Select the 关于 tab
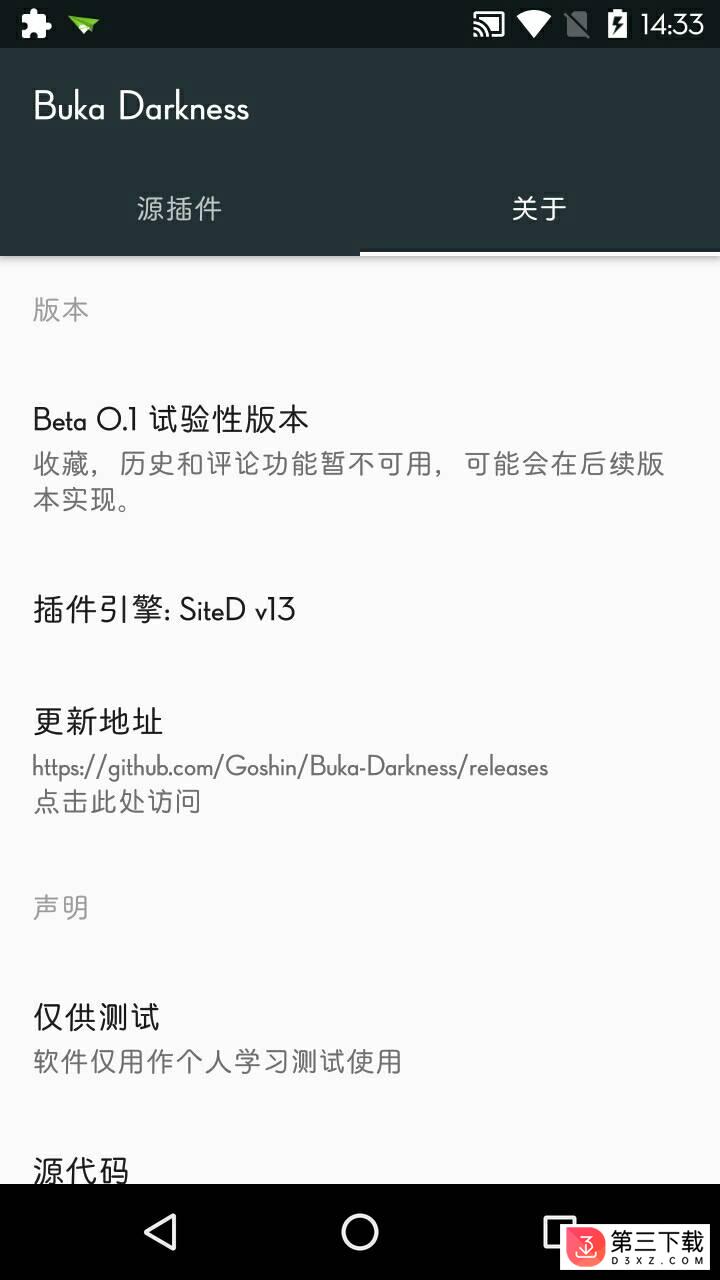 pyautogui.click(x=540, y=209)
